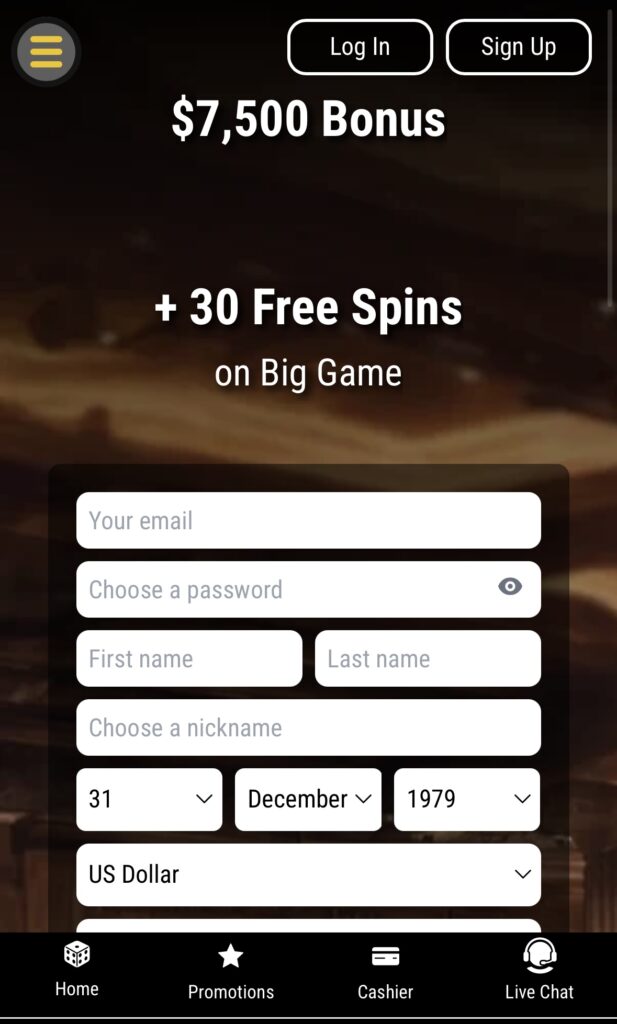
Task: Focus the Your email field
Action: click(308, 520)
